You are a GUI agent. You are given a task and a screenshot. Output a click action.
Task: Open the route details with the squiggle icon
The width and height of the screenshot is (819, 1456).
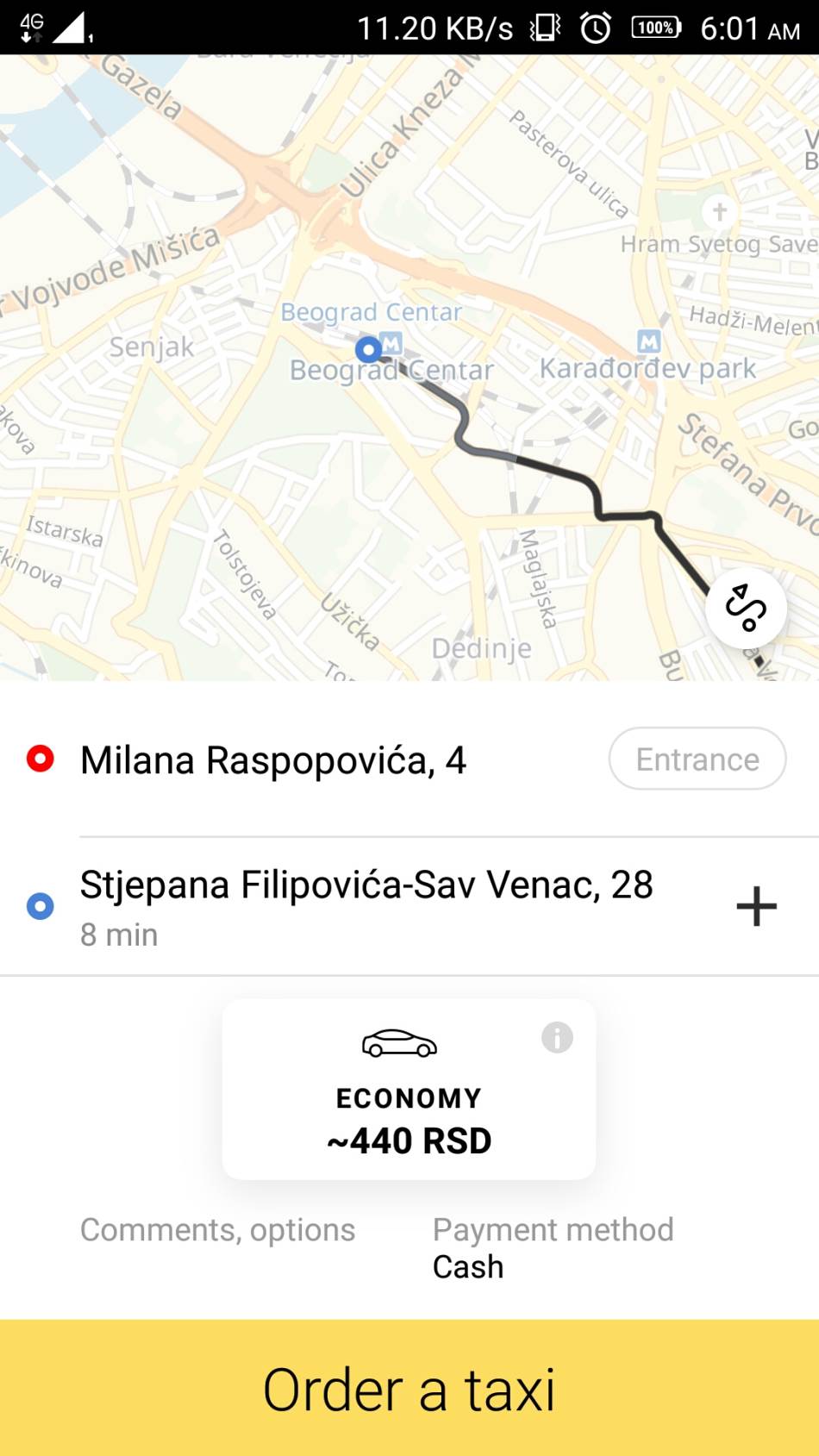[745, 608]
